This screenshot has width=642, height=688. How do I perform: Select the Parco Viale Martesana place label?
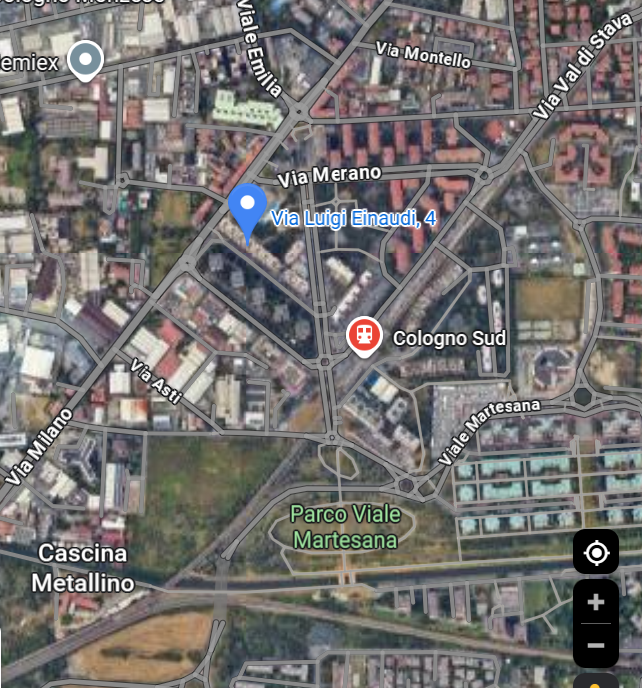pyautogui.click(x=345, y=524)
